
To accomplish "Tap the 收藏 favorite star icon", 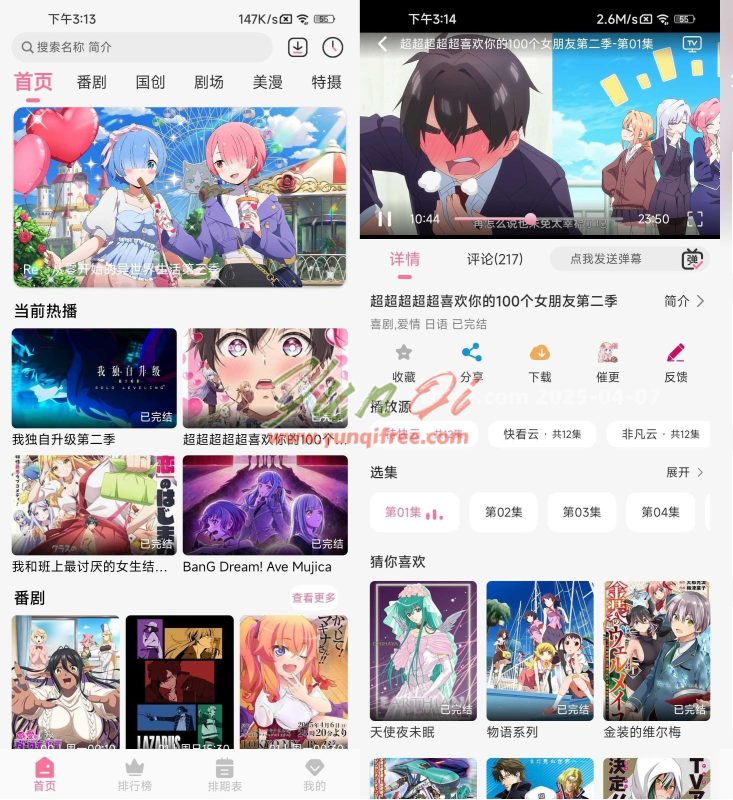I will [403, 358].
